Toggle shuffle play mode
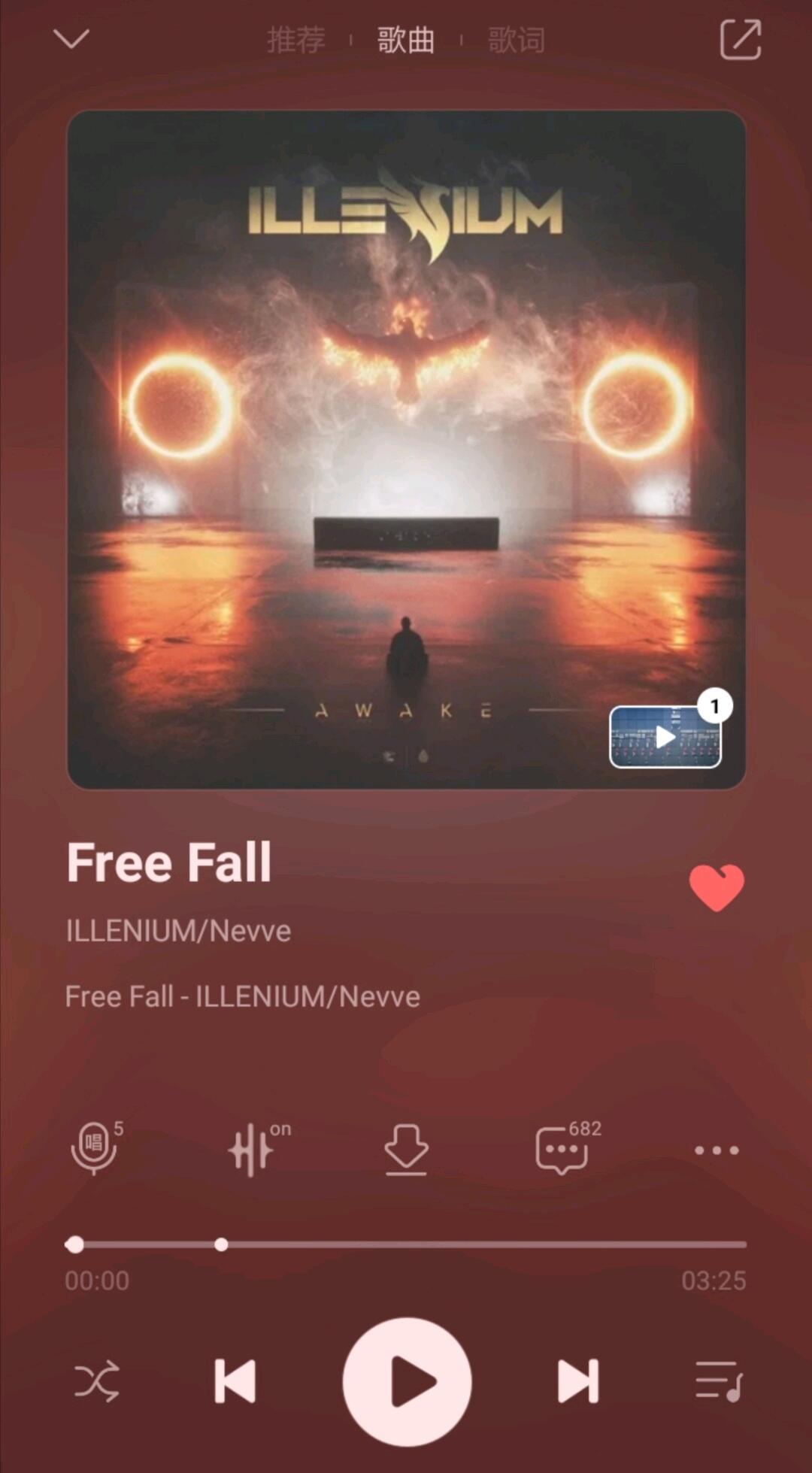Screen dimensions: 812x1473 [96, 1381]
